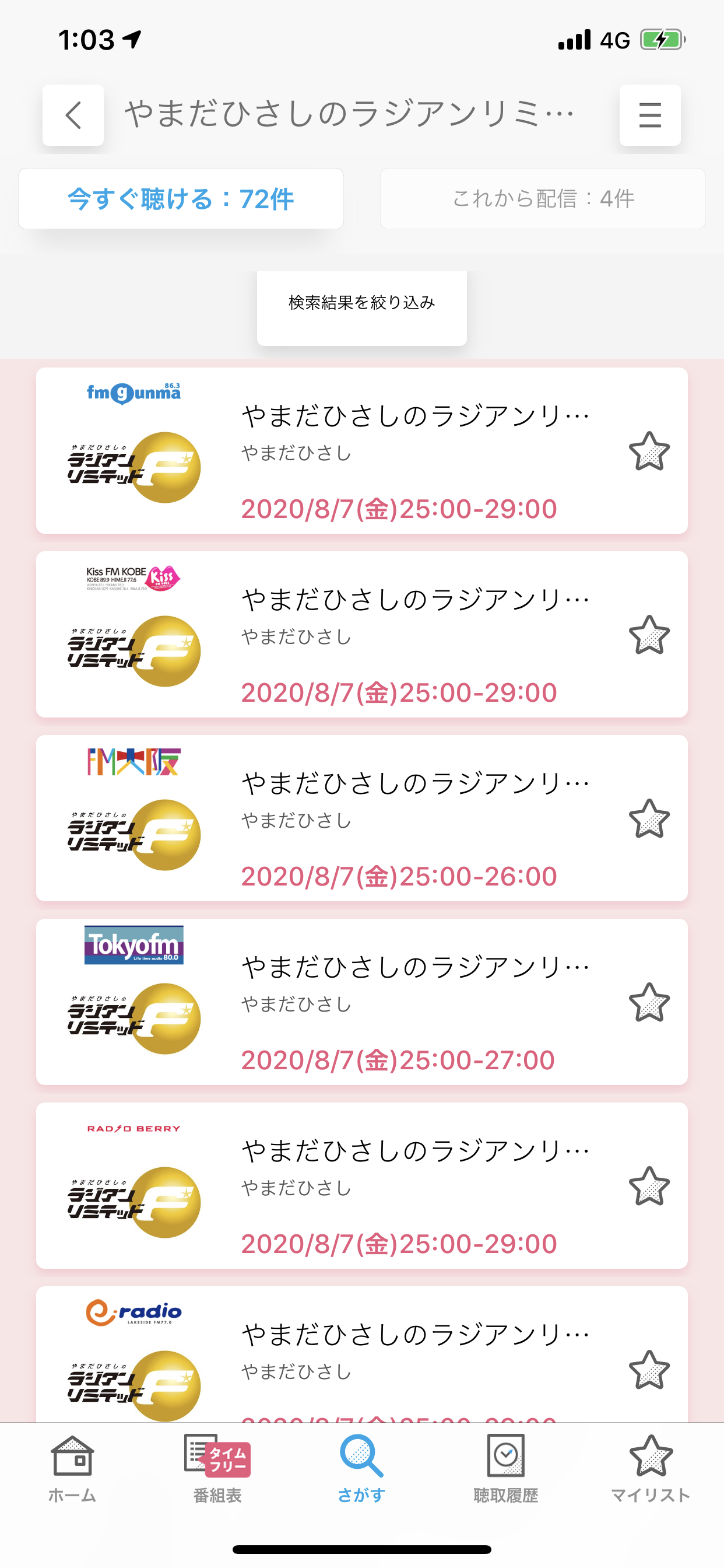Go to the ホーム tab
This screenshot has height=1568, width=724.
tap(72, 1469)
